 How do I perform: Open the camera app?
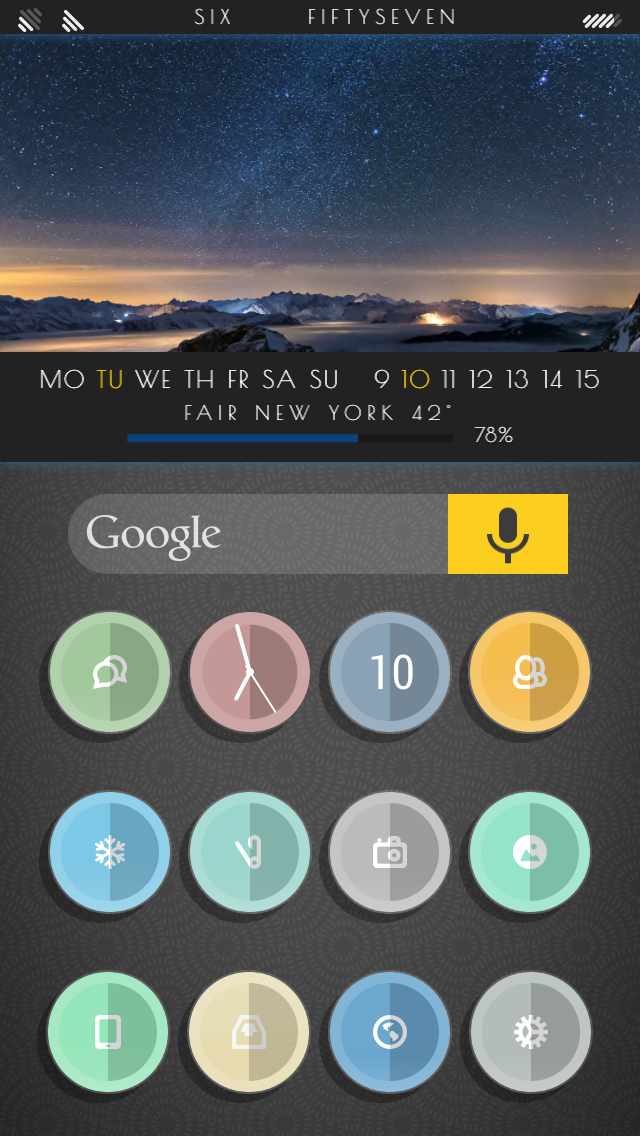tap(390, 852)
